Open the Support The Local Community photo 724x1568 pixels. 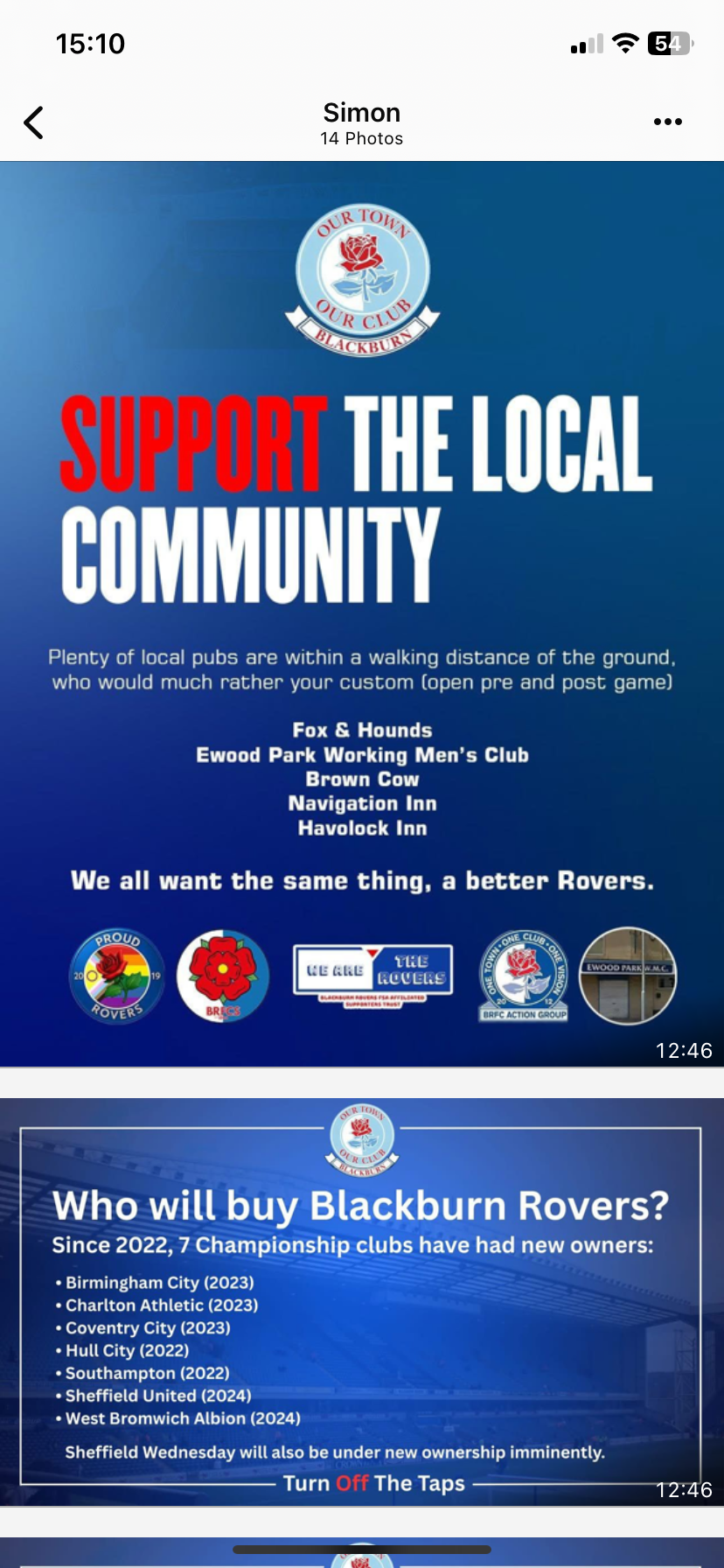tap(362, 612)
